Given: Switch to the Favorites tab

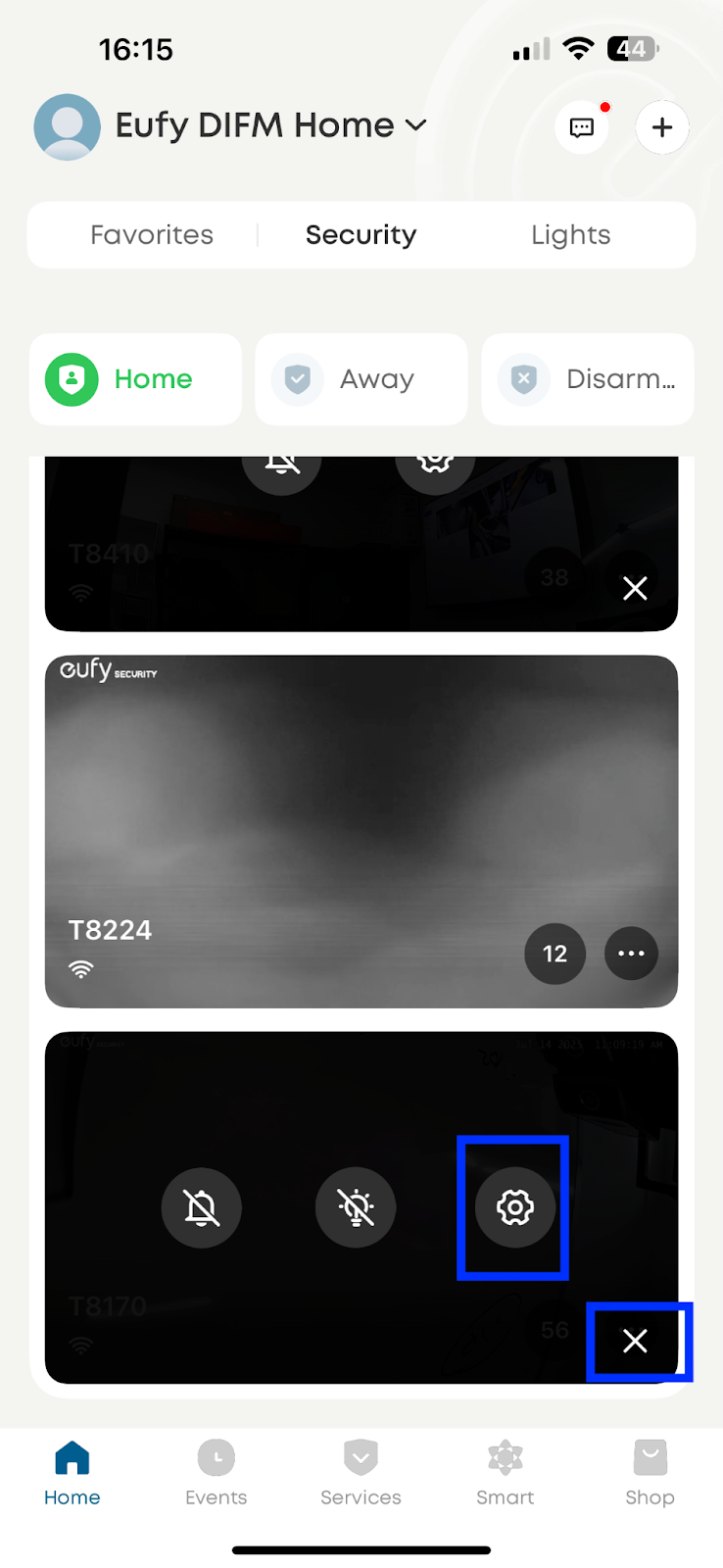Looking at the screenshot, I should tap(152, 235).
